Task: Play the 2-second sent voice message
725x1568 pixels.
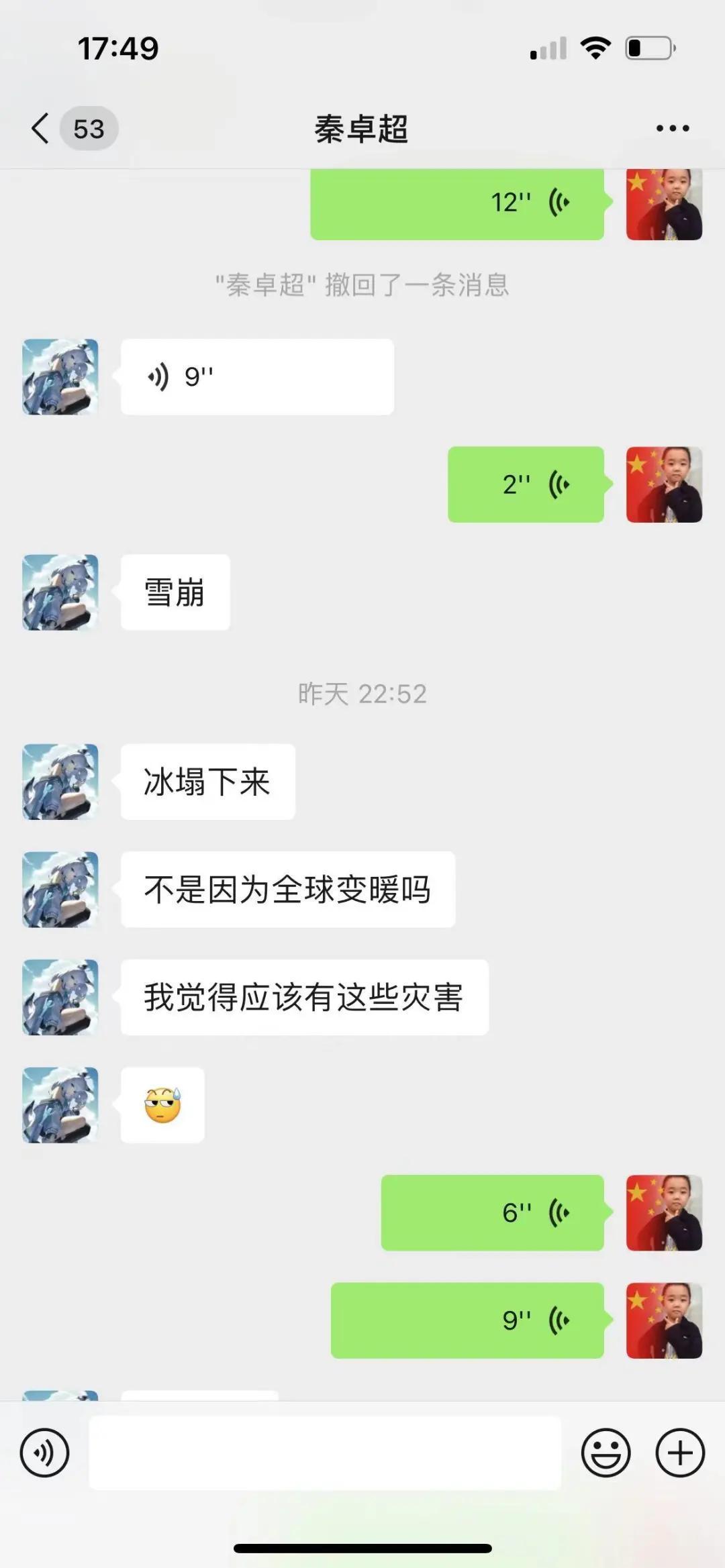Action: pyautogui.click(x=526, y=484)
